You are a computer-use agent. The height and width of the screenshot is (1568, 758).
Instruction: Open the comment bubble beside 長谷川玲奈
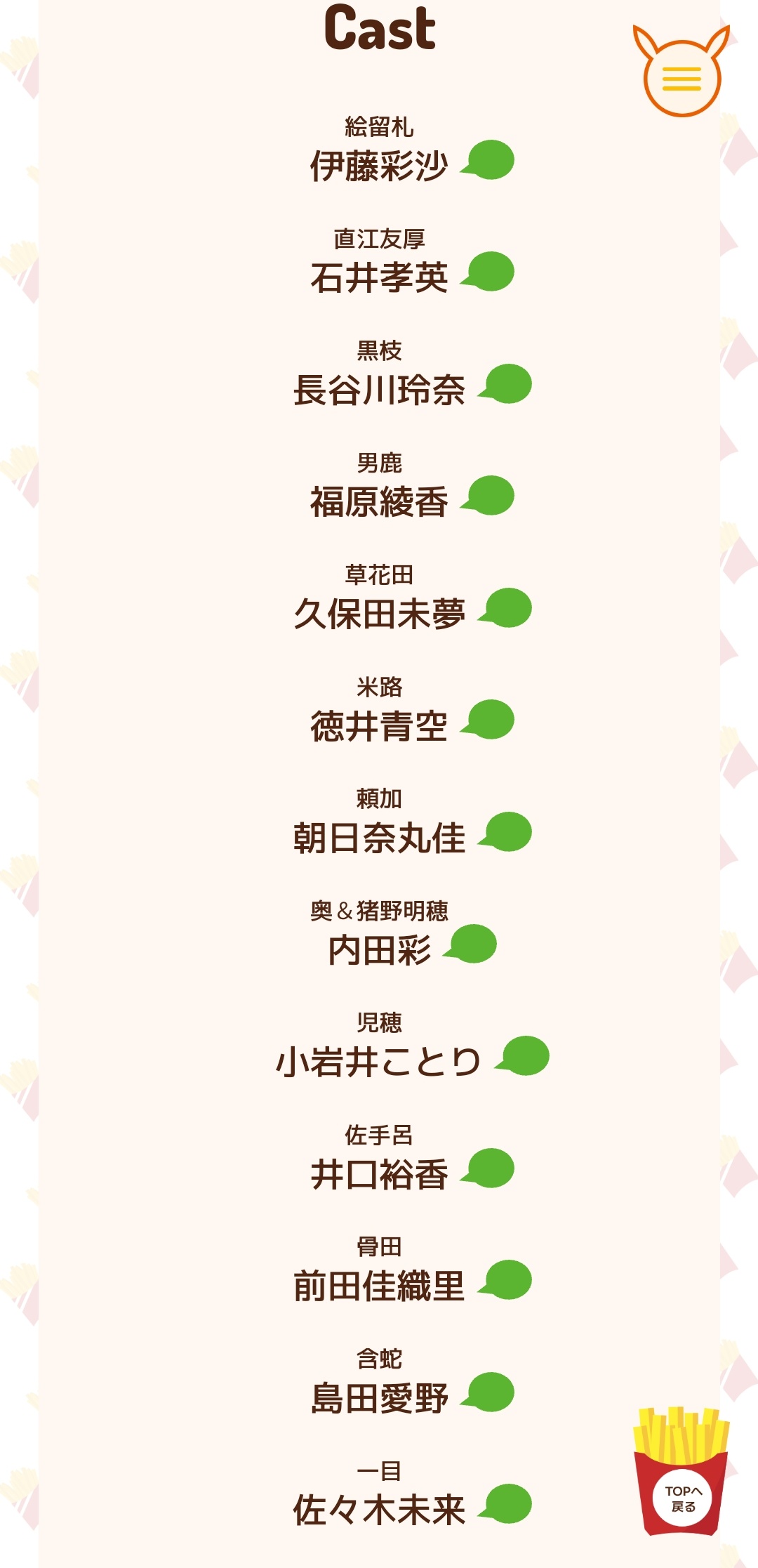point(507,384)
